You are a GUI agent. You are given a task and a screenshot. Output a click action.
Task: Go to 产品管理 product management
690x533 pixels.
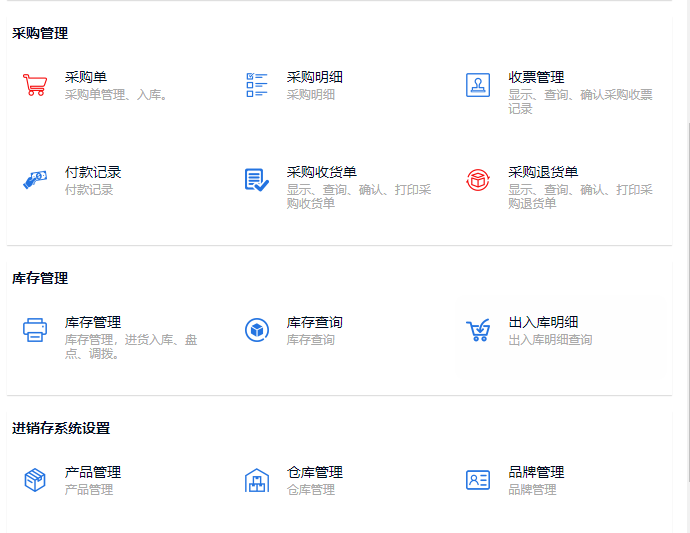[x=93, y=473]
